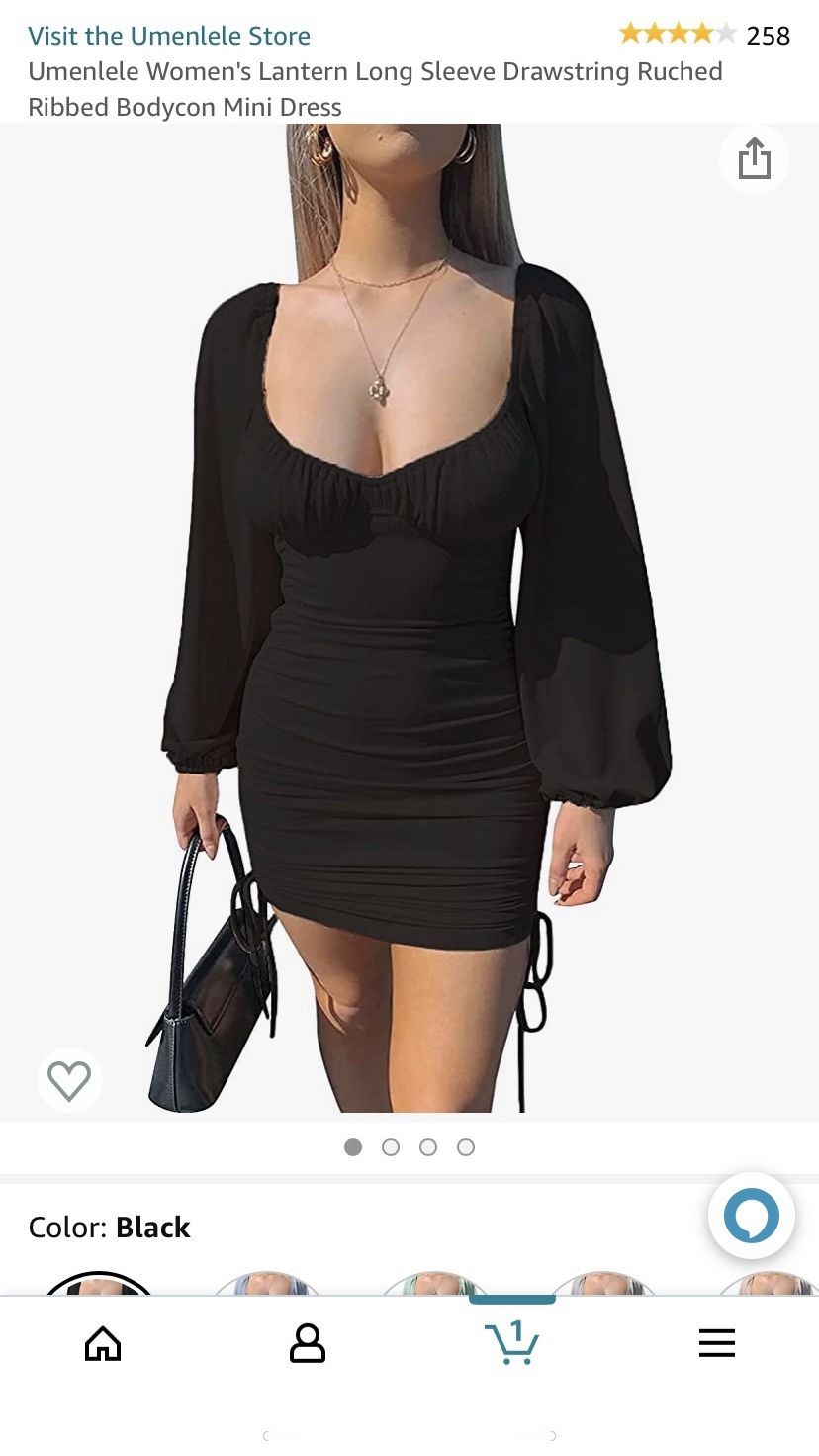Open the 258 customer ratings
This screenshot has width=819, height=1456.
pos(768,36)
